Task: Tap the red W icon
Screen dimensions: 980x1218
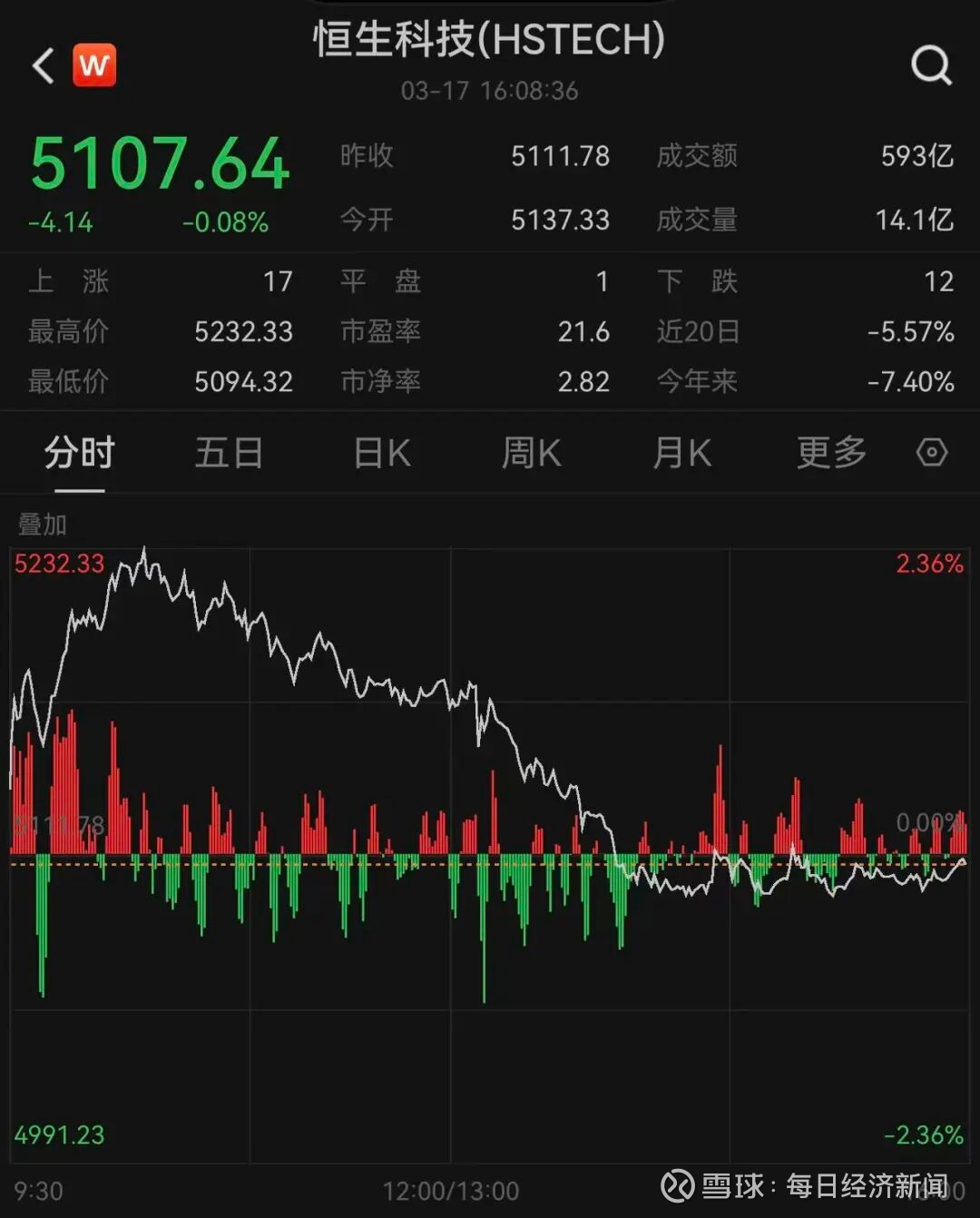Action: tap(94, 65)
